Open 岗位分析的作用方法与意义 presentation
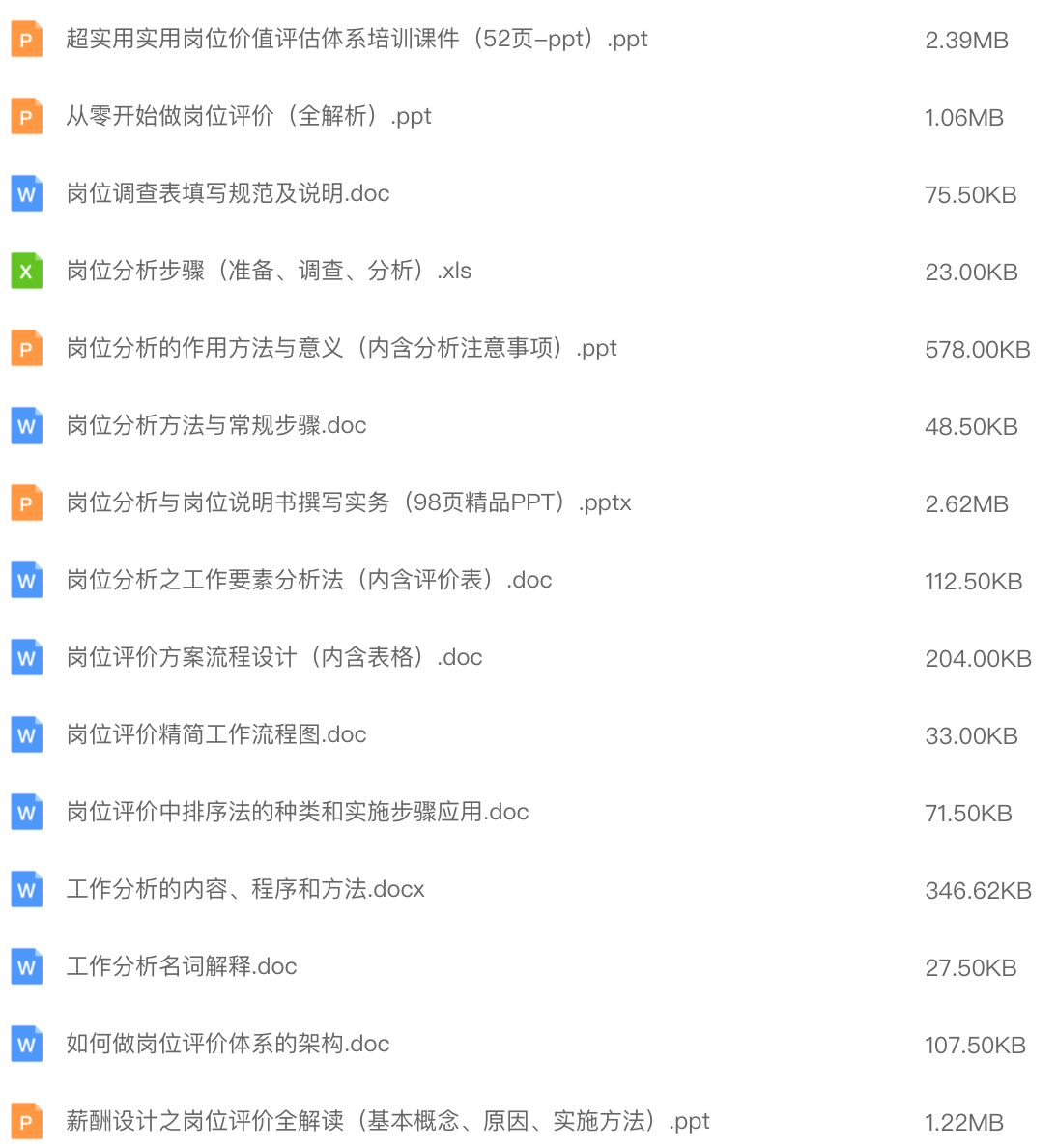This screenshot has height=1148, width=1057. [341, 349]
